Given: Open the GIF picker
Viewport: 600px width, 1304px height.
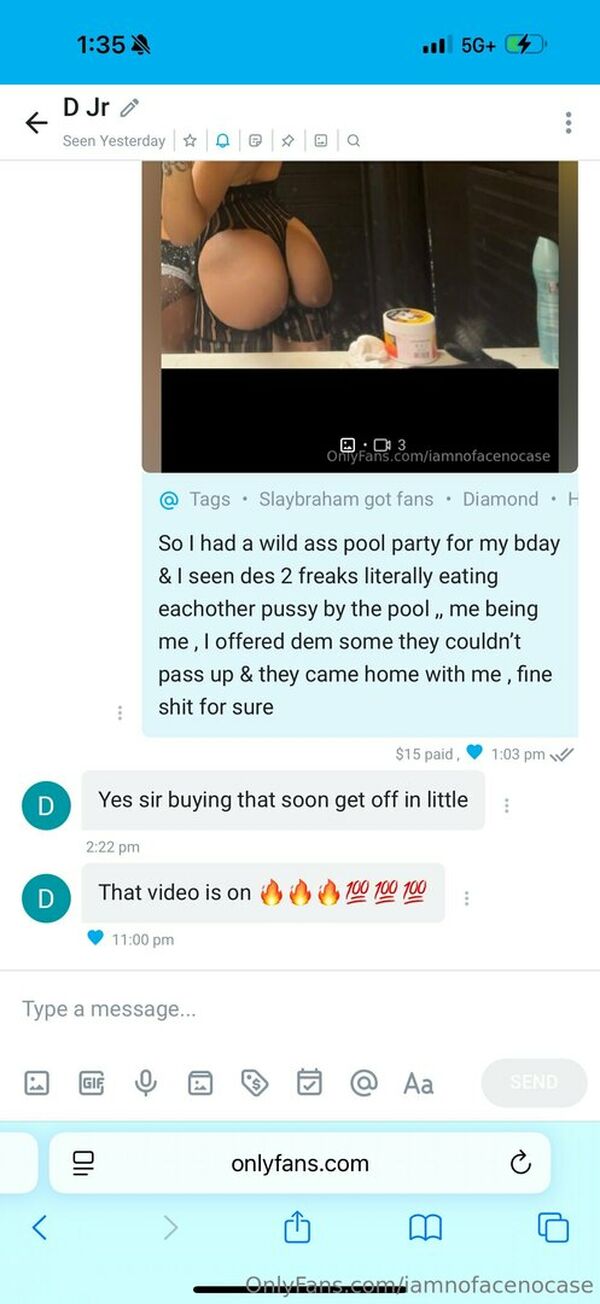Looking at the screenshot, I should coord(92,1082).
